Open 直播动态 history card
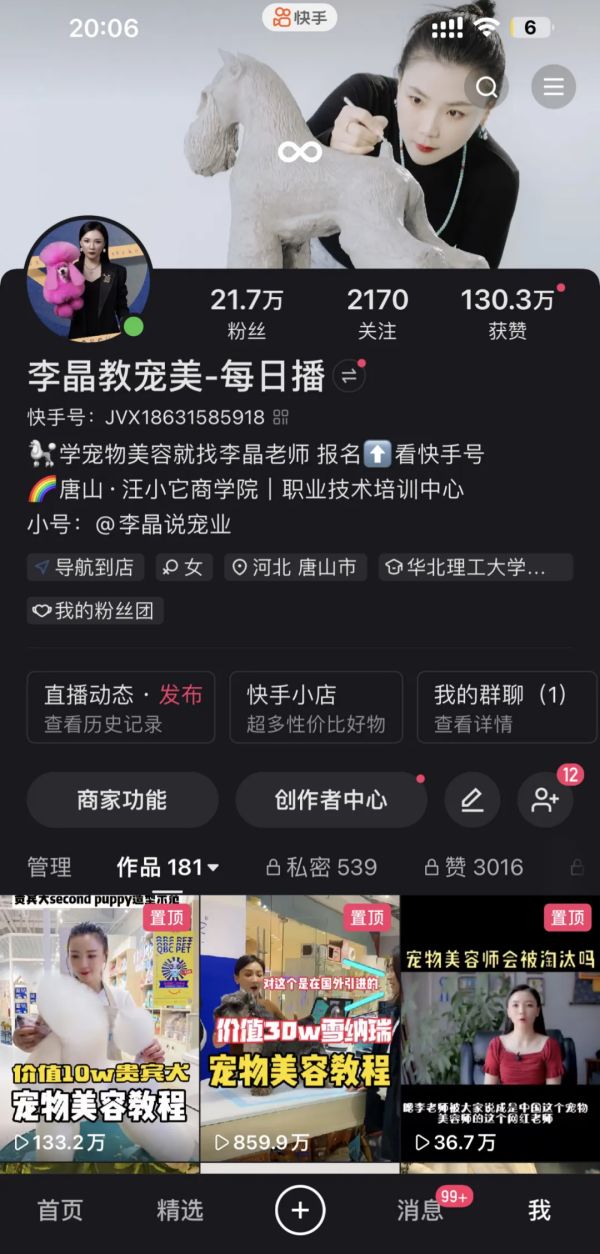600x1254 pixels. click(122, 708)
